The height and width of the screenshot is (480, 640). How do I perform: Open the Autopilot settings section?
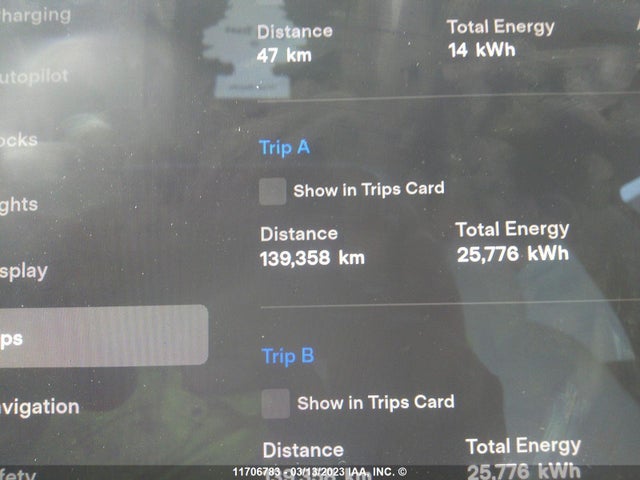click(x=35, y=76)
